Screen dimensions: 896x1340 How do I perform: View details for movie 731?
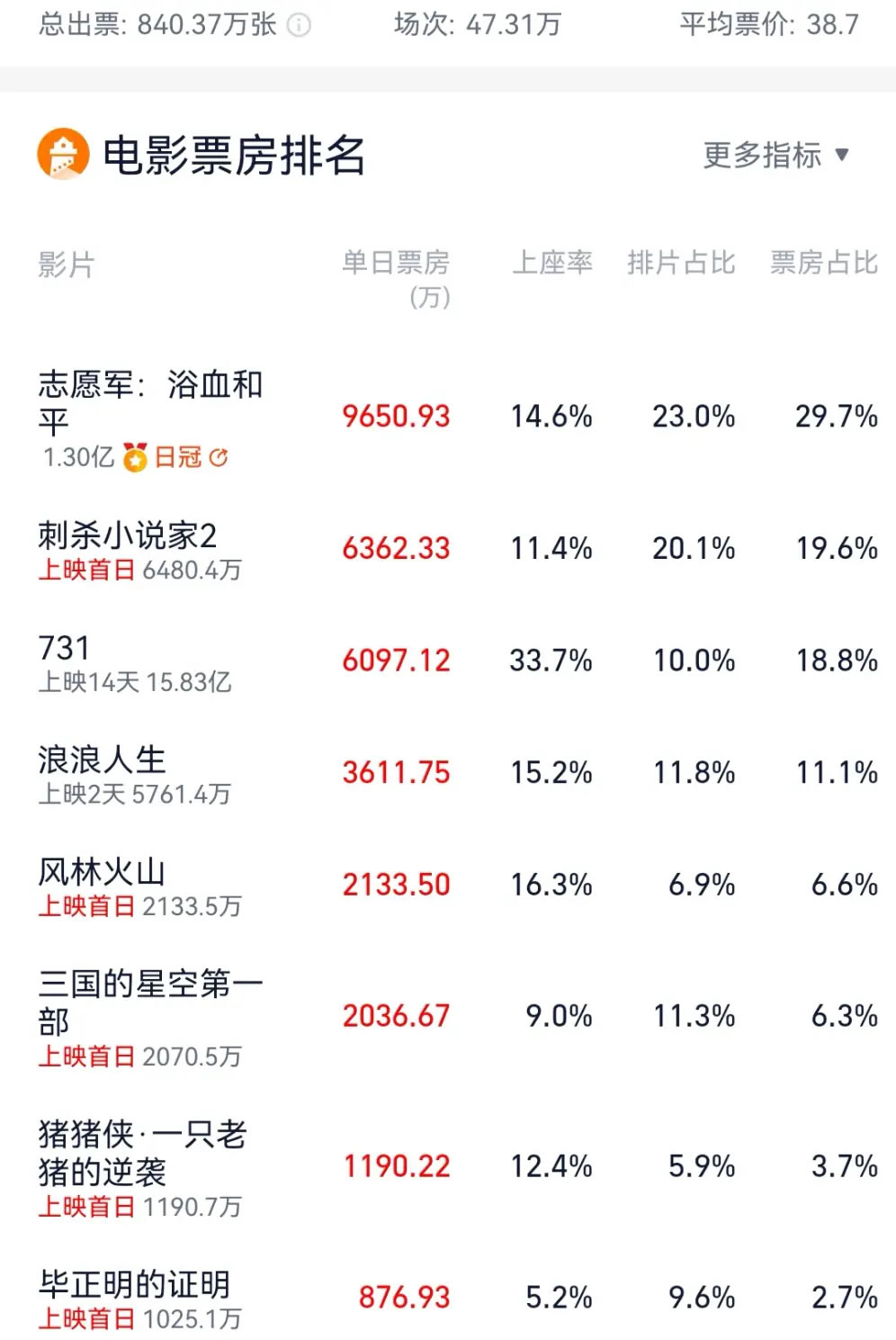click(65, 649)
